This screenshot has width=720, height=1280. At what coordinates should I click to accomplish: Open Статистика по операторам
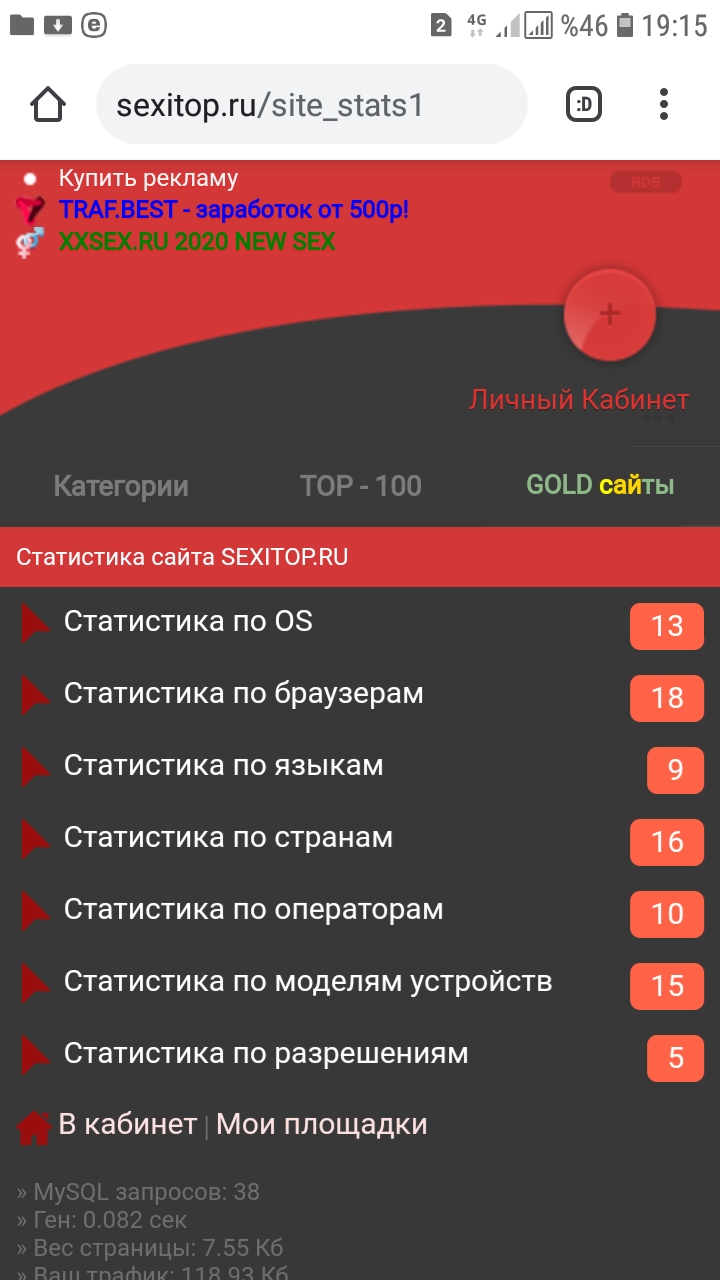tap(253, 910)
